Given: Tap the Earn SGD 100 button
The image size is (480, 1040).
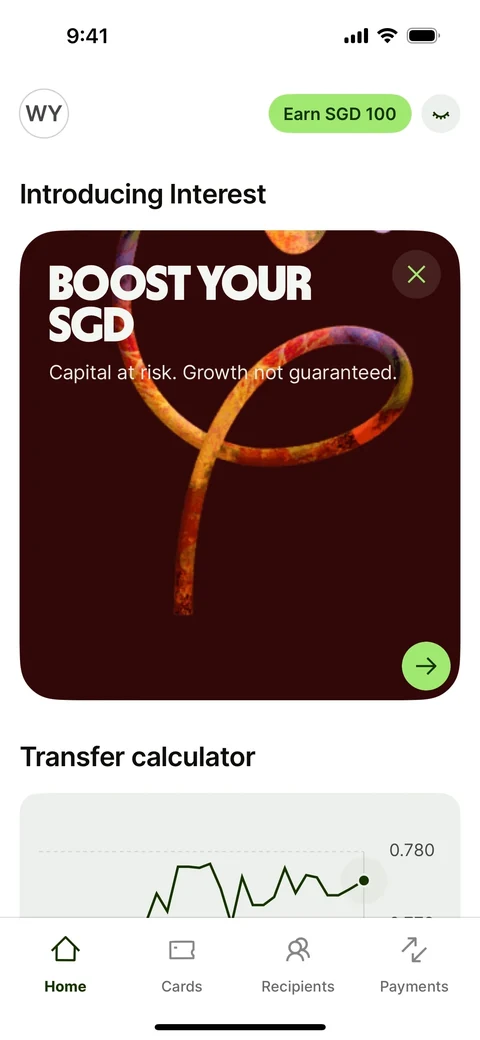Looking at the screenshot, I should (339, 113).
